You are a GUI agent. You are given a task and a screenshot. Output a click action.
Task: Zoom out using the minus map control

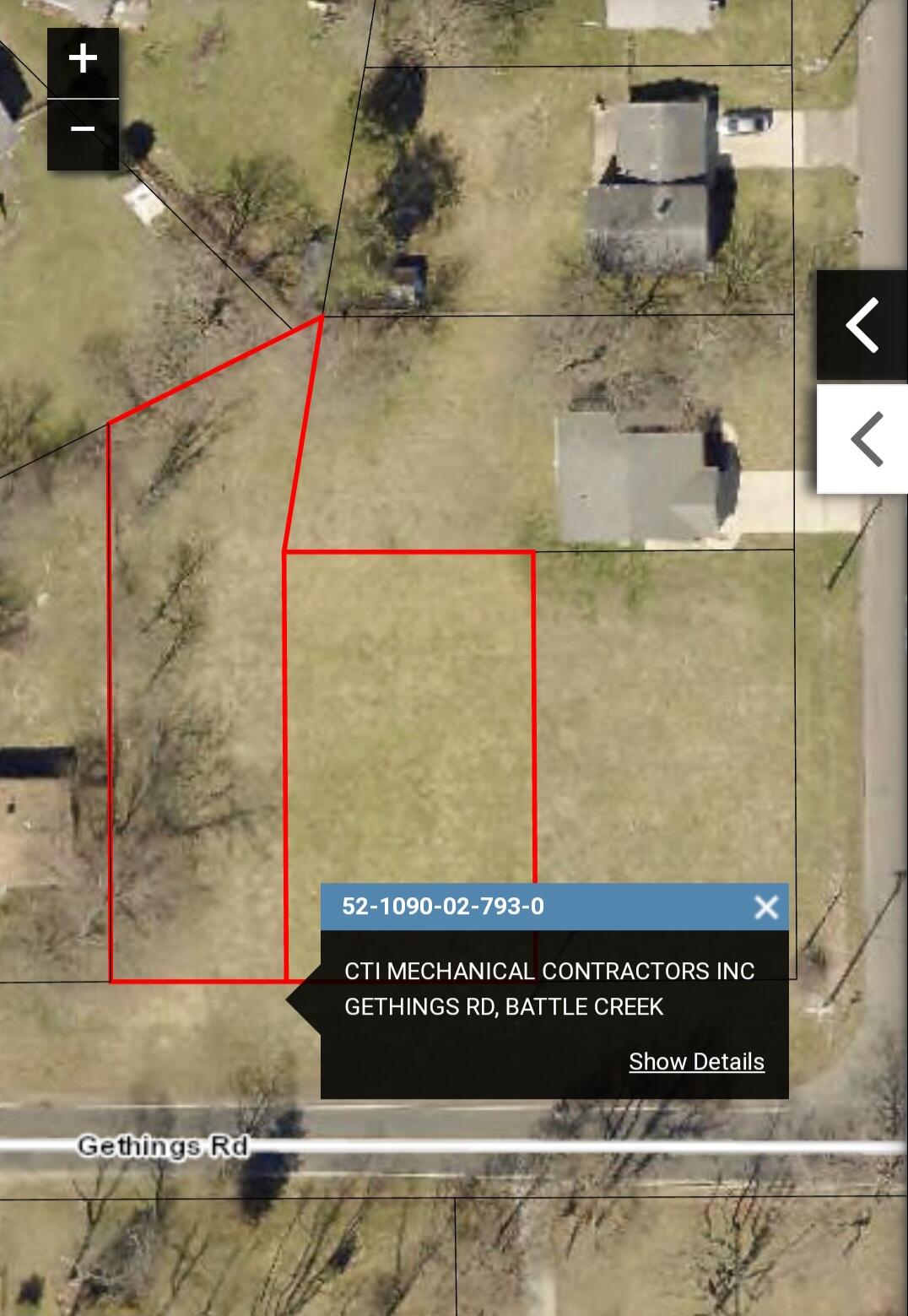coord(82,128)
